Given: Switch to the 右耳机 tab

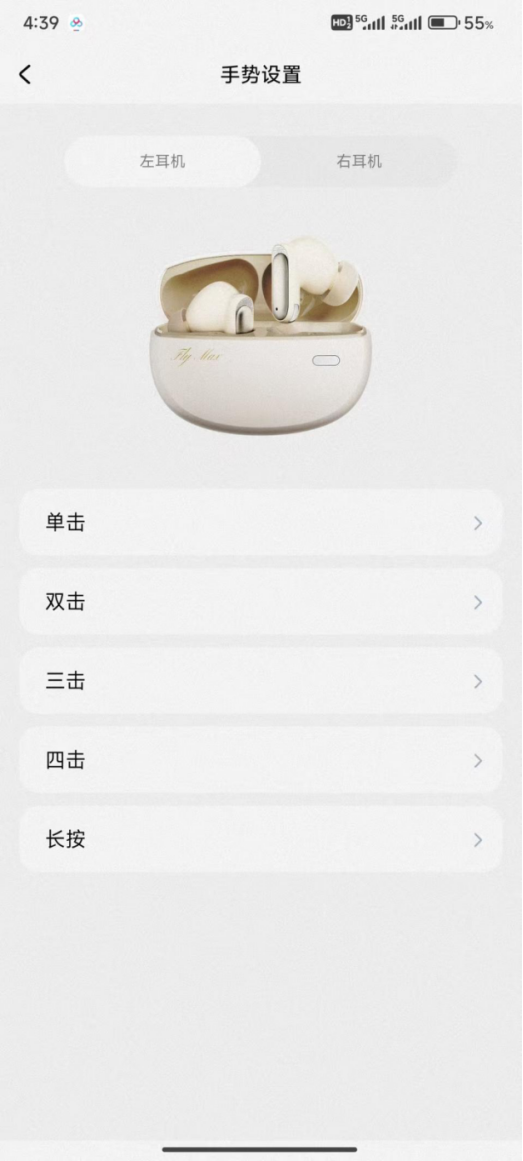Looking at the screenshot, I should click(359, 161).
